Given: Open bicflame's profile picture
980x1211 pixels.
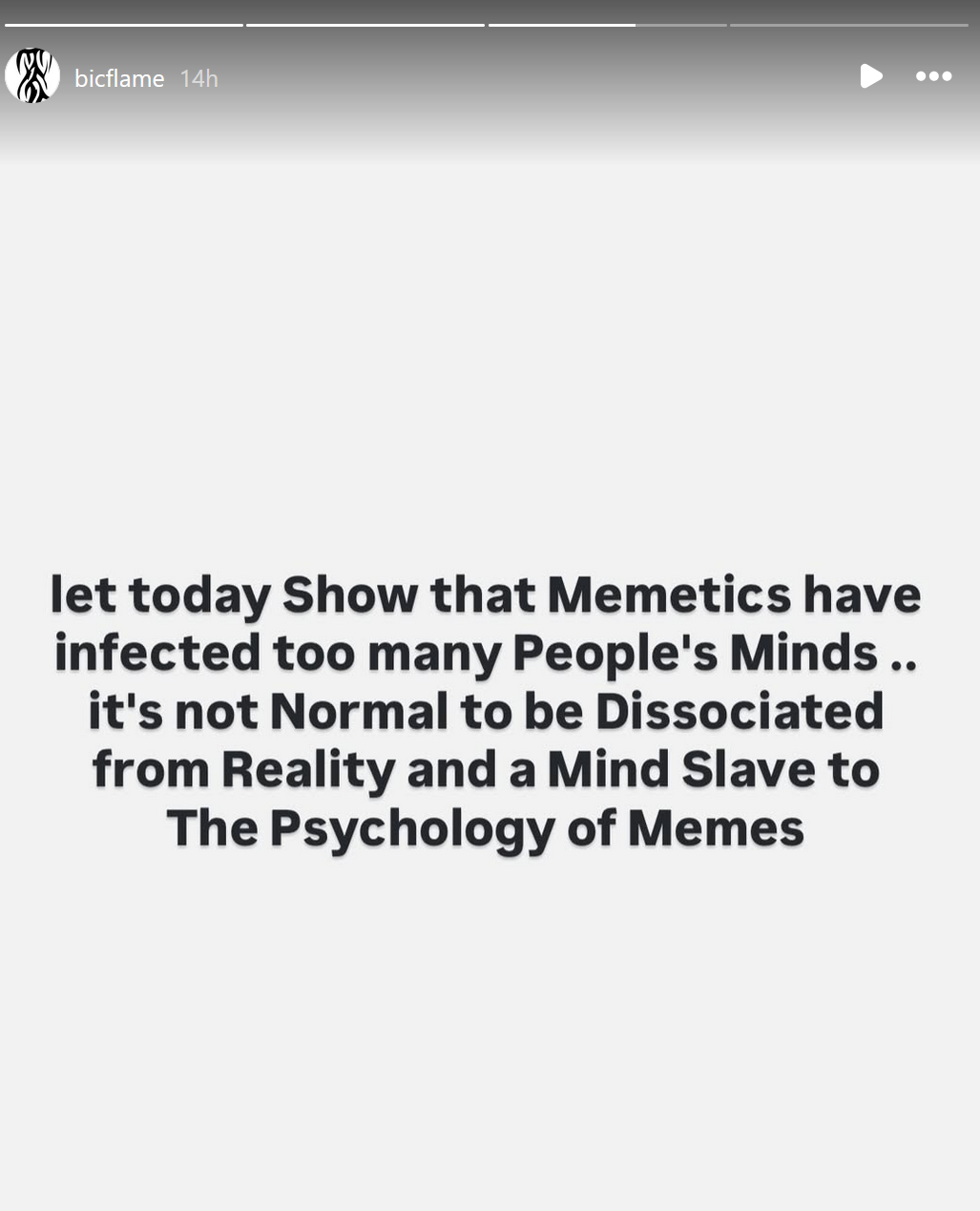Looking at the screenshot, I should pos(32,76).
